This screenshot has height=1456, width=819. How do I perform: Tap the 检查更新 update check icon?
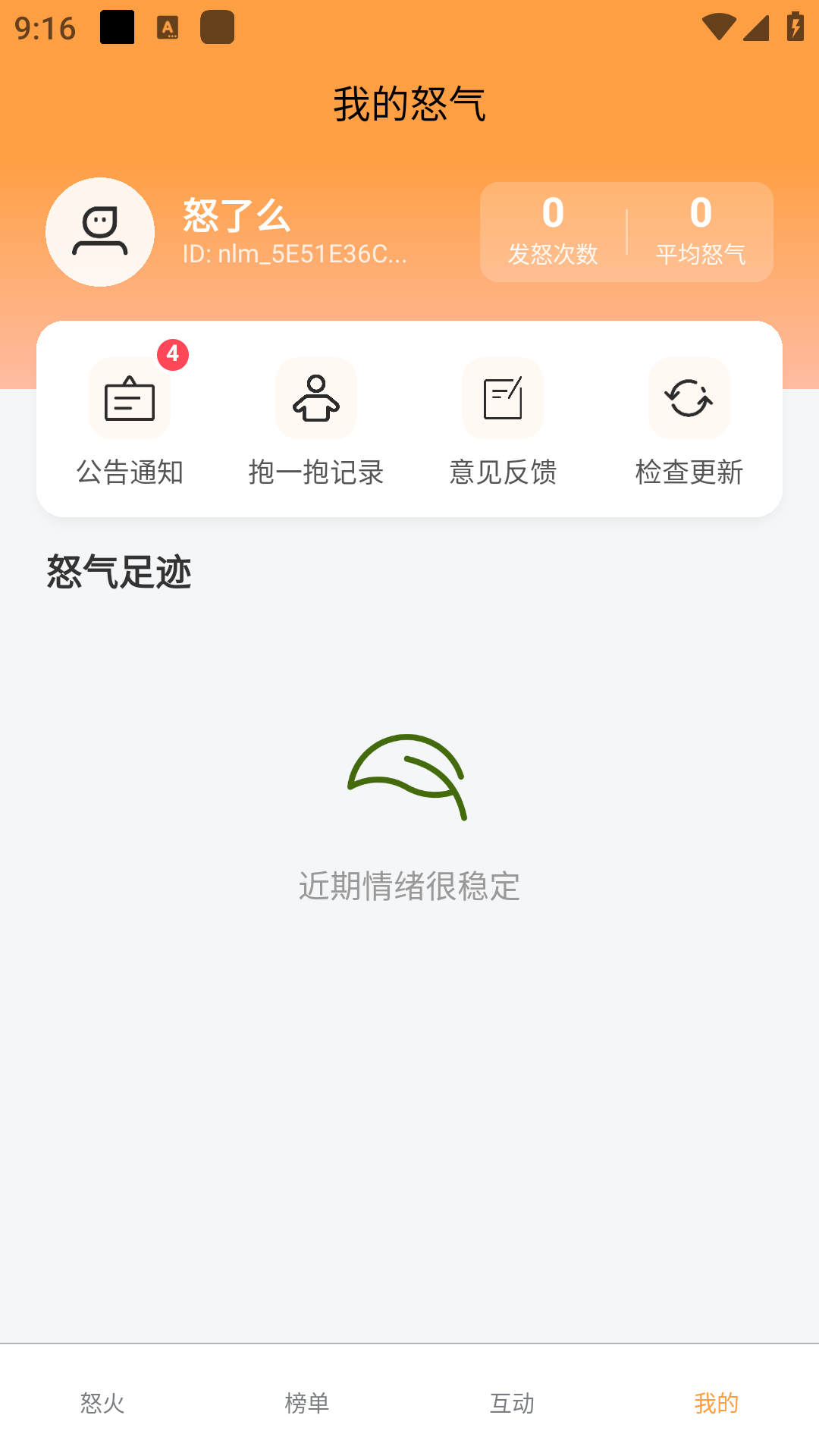point(689,398)
